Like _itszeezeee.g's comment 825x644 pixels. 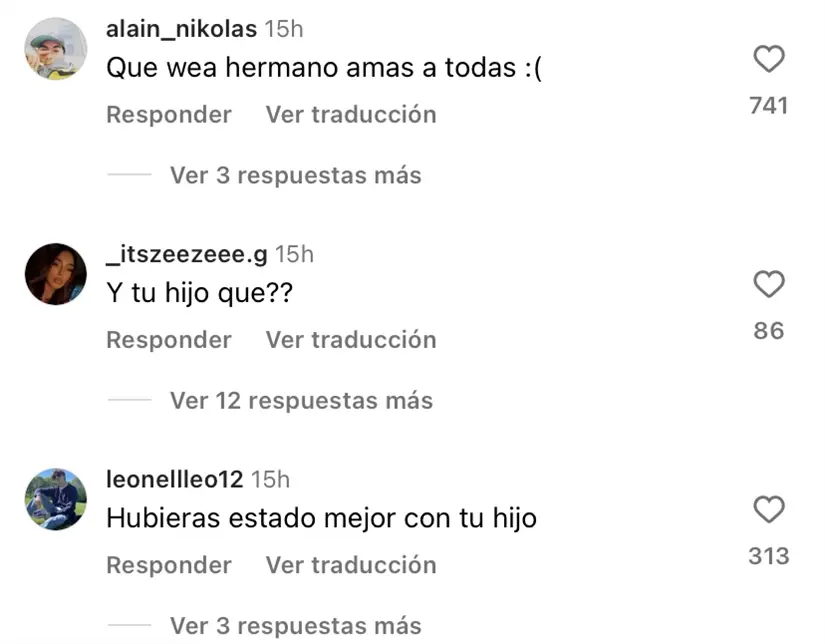point(768,286)
